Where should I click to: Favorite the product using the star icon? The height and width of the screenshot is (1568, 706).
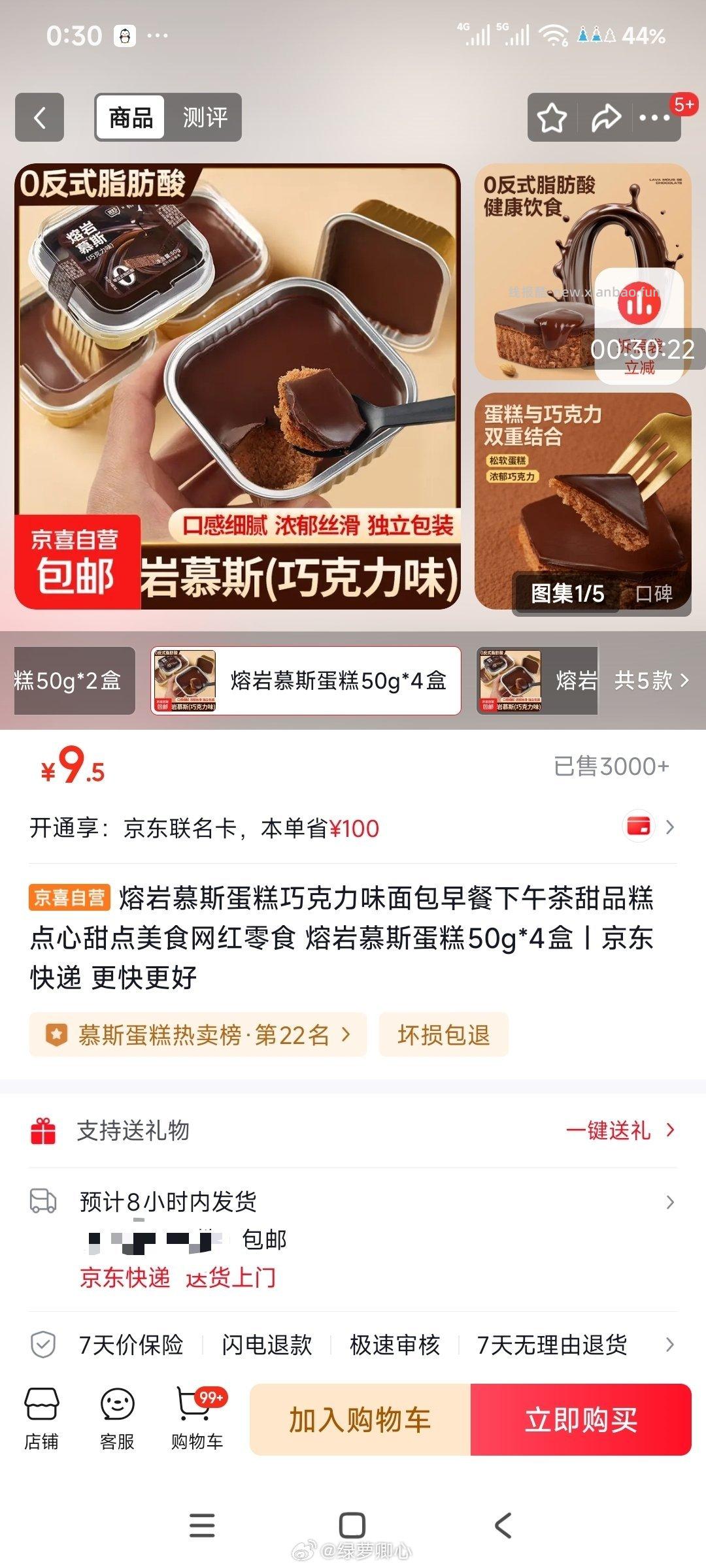pos(552,118)
